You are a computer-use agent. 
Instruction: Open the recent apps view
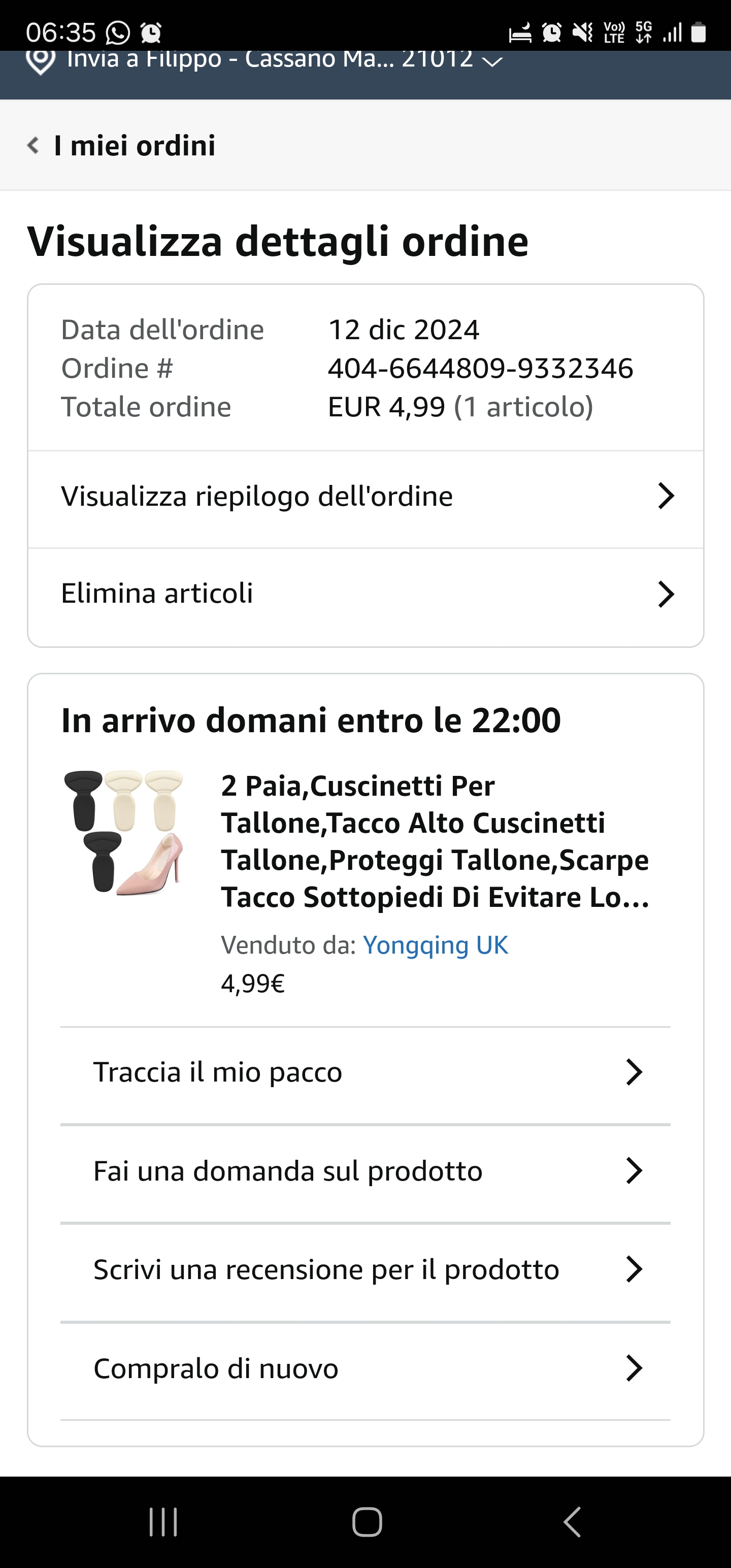pos(163,1522)
